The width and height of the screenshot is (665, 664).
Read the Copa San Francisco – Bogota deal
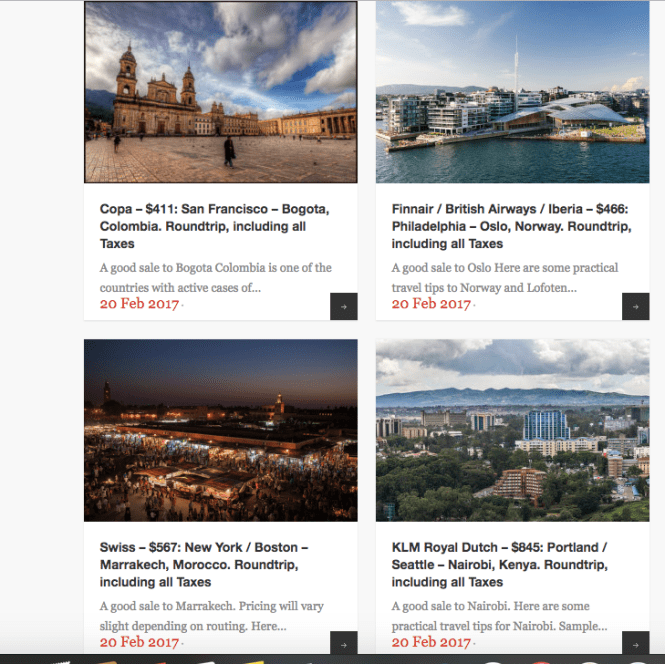point(215,226)
